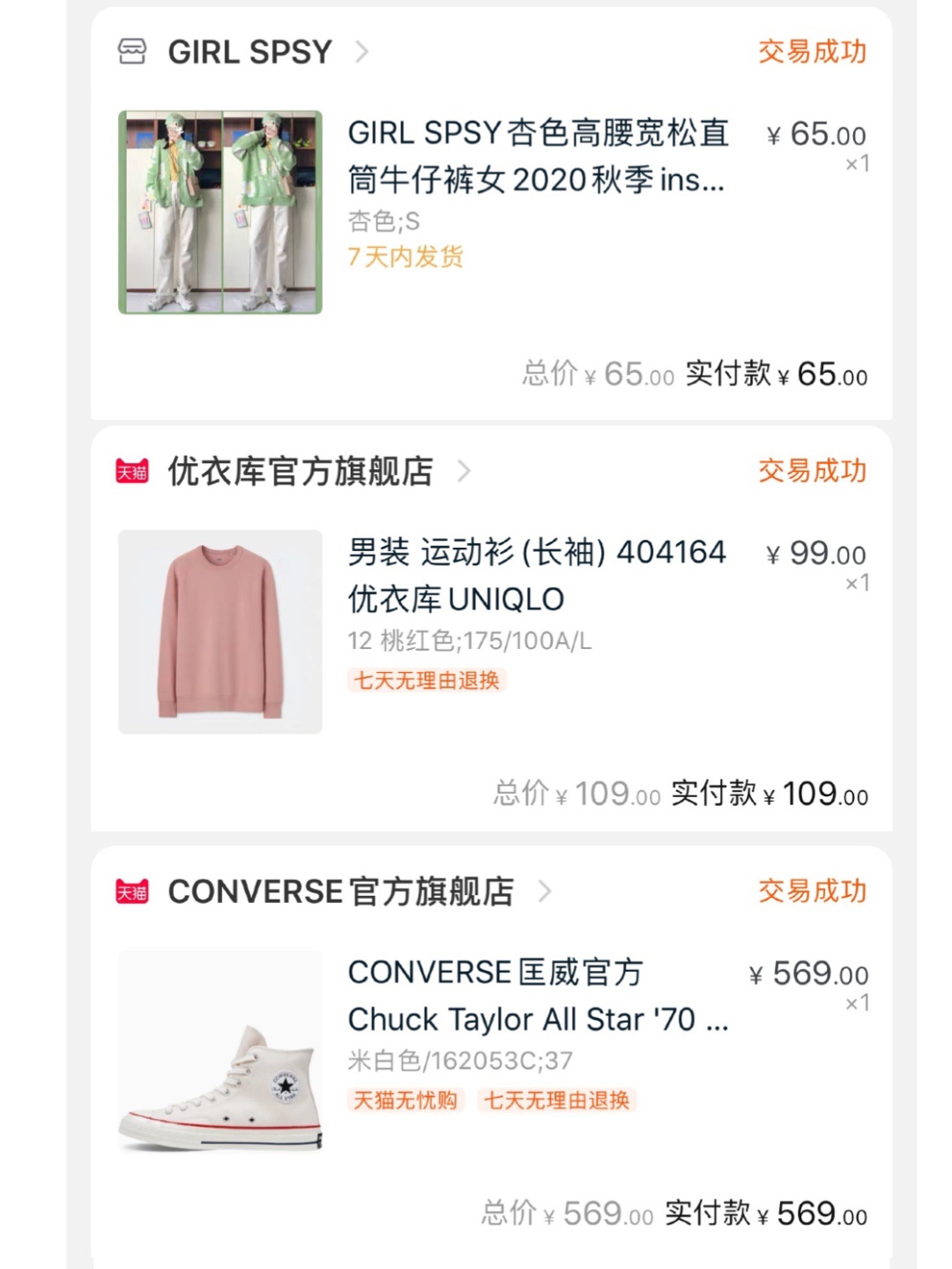Viewport: 952px width, 1269px height.
Task: Open the GIRL SPSY store page
Action: [249, 52]
